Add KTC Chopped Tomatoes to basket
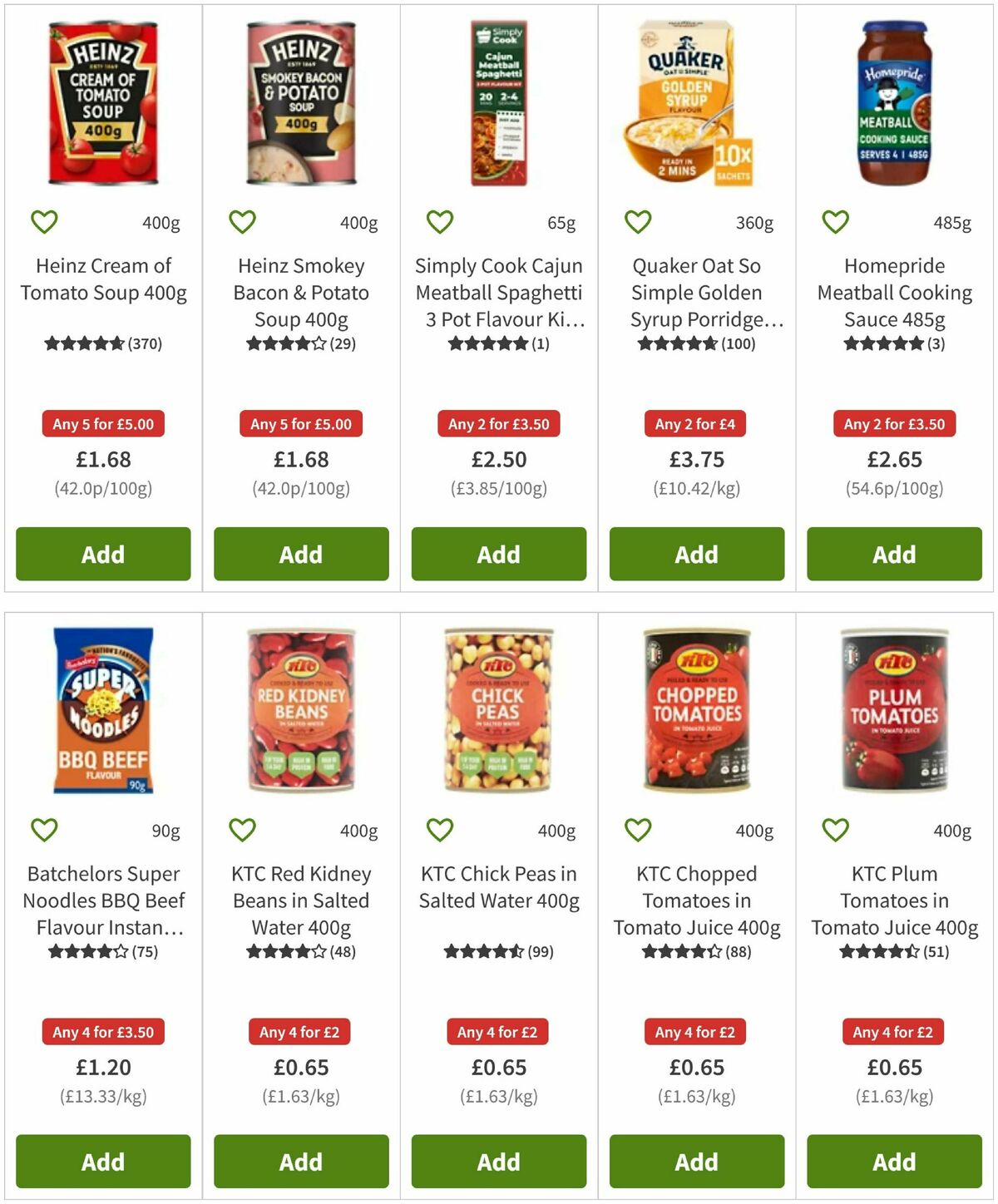This screenshot has height=1204, width=998. click(x=696, y=1162)
